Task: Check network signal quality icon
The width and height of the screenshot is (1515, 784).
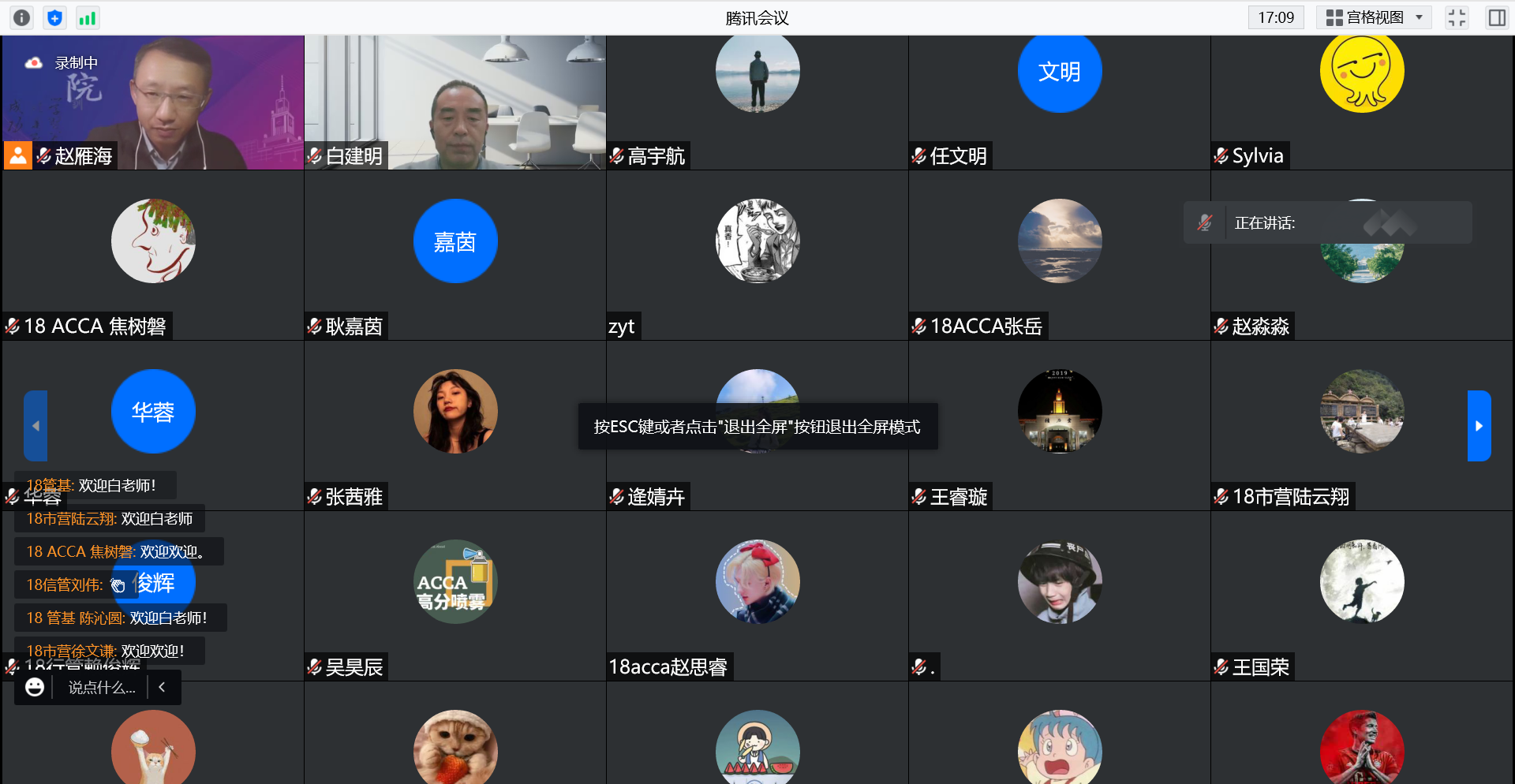Action: (x=87, y=17)
